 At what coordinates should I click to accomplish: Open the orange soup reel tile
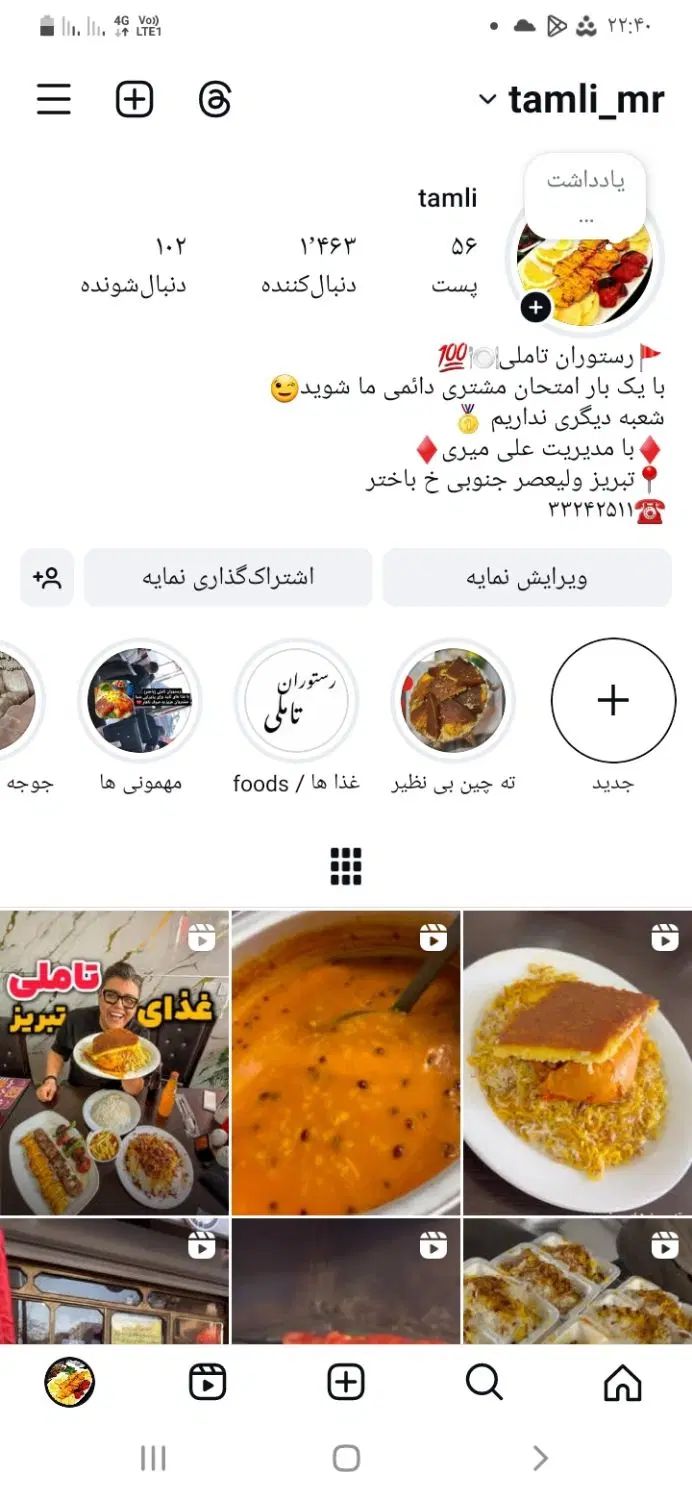coord(346,1062)
